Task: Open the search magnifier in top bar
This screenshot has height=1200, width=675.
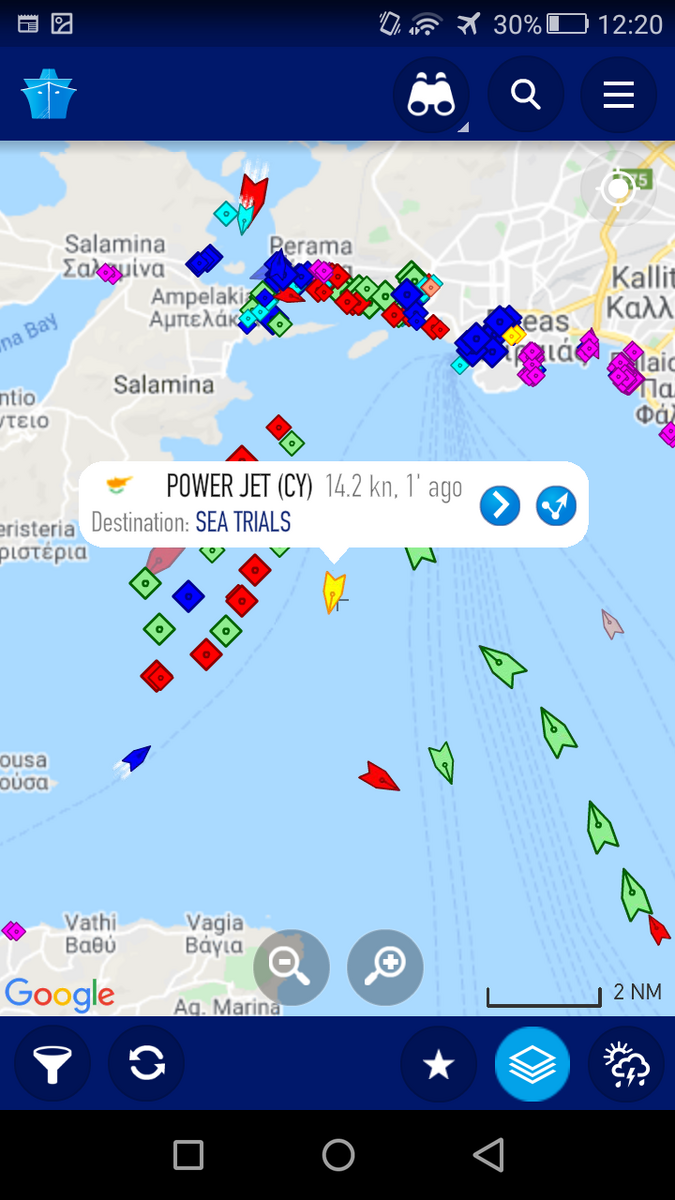Action: point(526,95)
